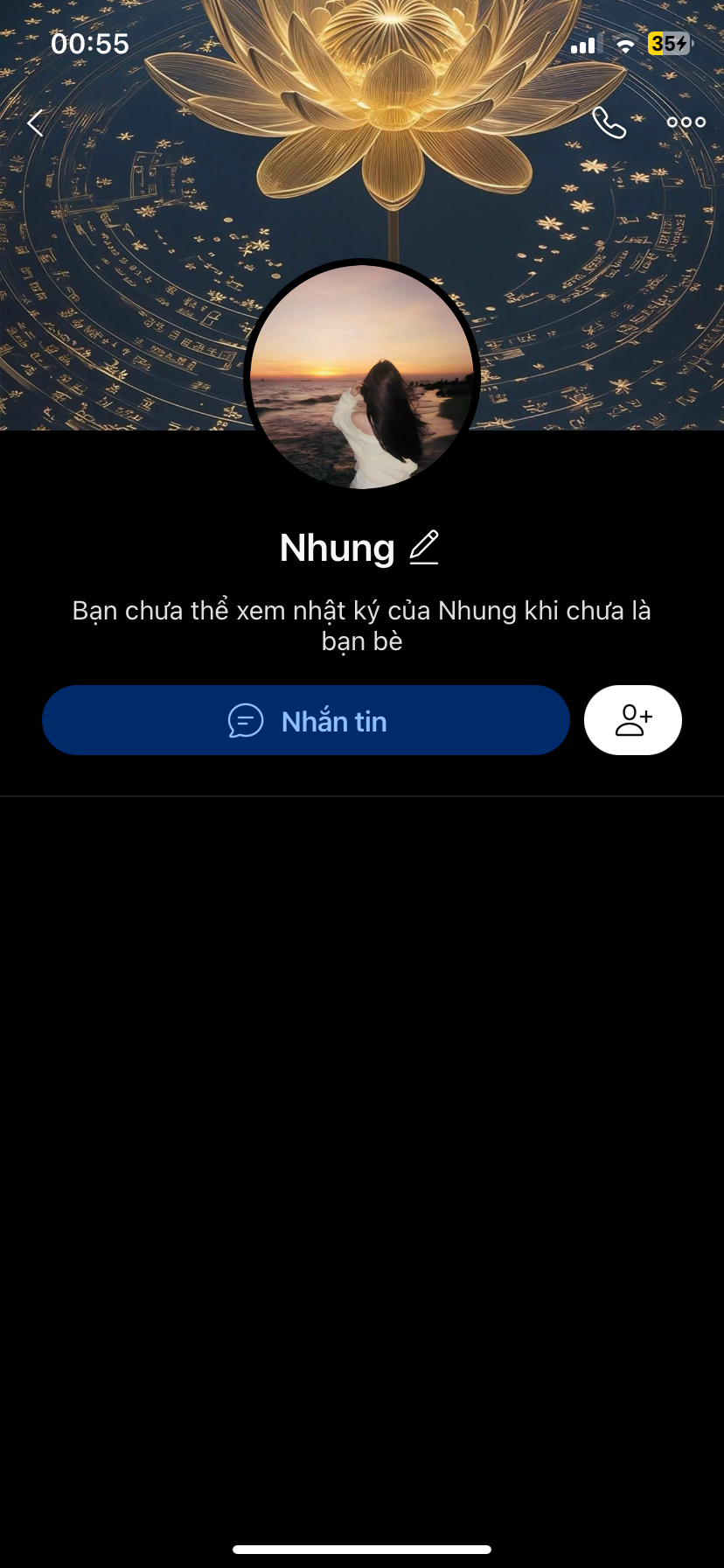Image resolution: width=724 pixels, height=1568 pixels.
Task: Go back using the arrow icon
Action: (36, 123)
